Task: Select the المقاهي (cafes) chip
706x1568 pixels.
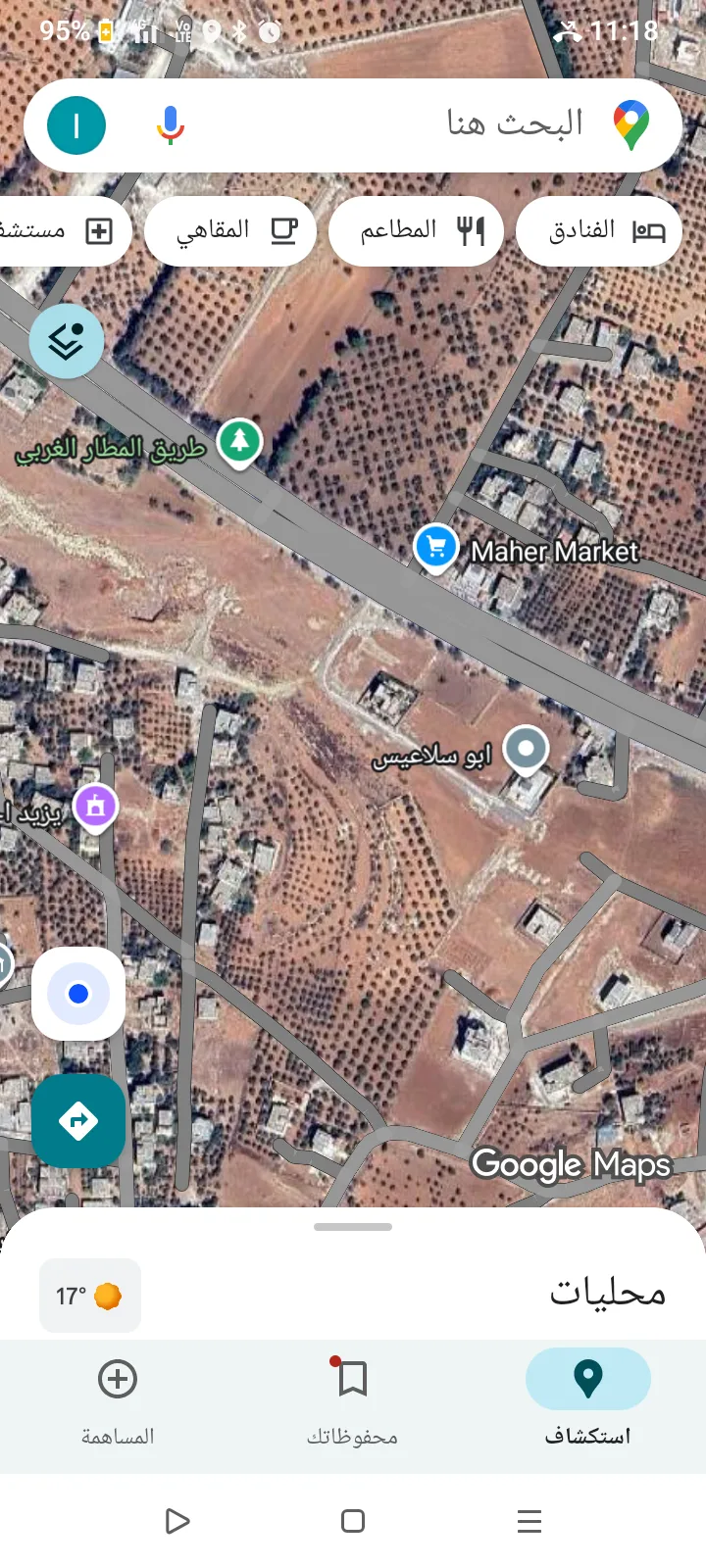Action: click(230, 231)
